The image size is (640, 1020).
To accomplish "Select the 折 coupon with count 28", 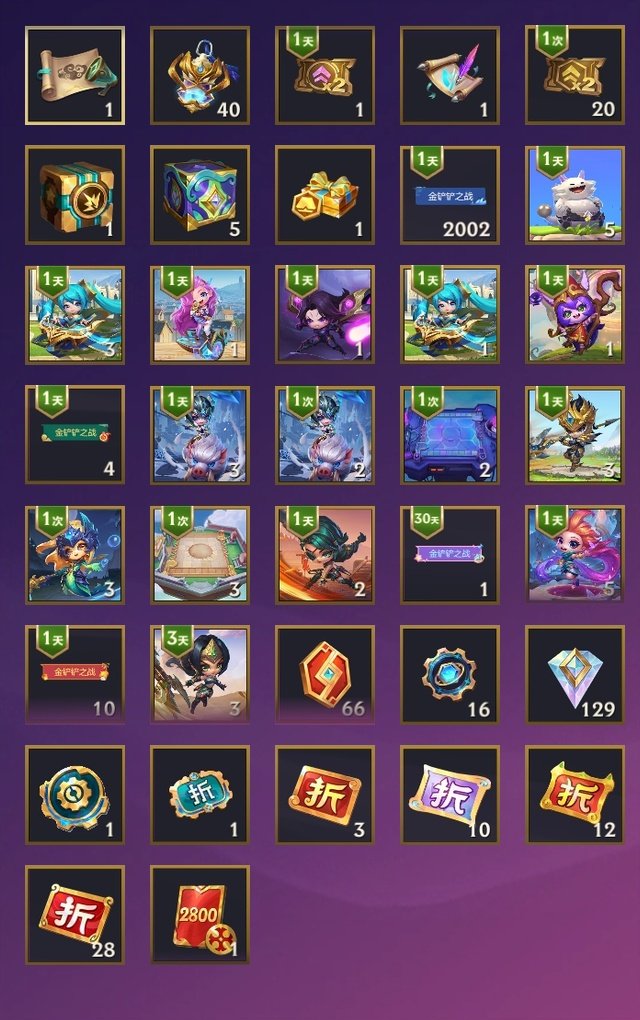I will (x=75, y=915).
